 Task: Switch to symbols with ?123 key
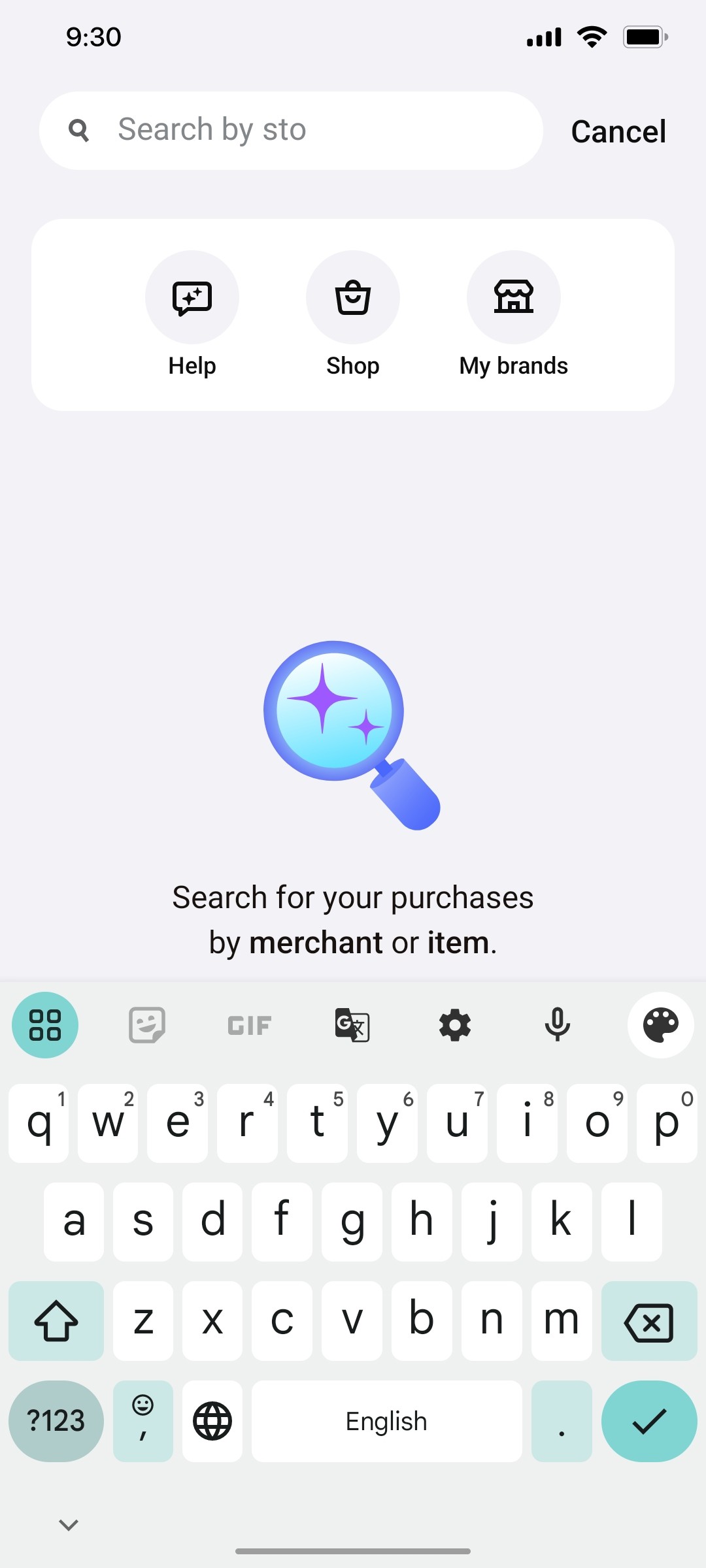tap(56, 1421)
